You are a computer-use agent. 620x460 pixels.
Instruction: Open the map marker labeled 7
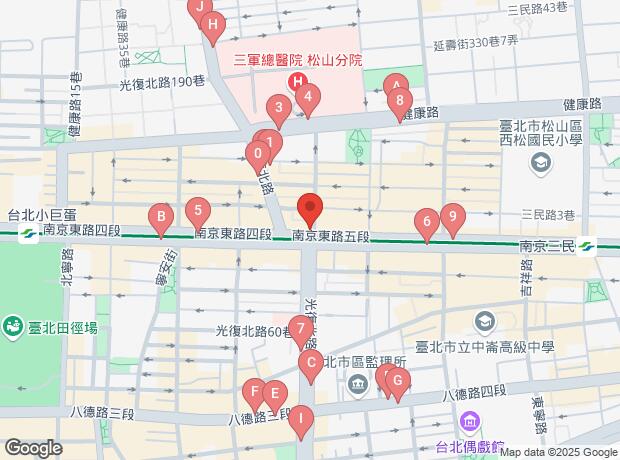pos(301,329)
